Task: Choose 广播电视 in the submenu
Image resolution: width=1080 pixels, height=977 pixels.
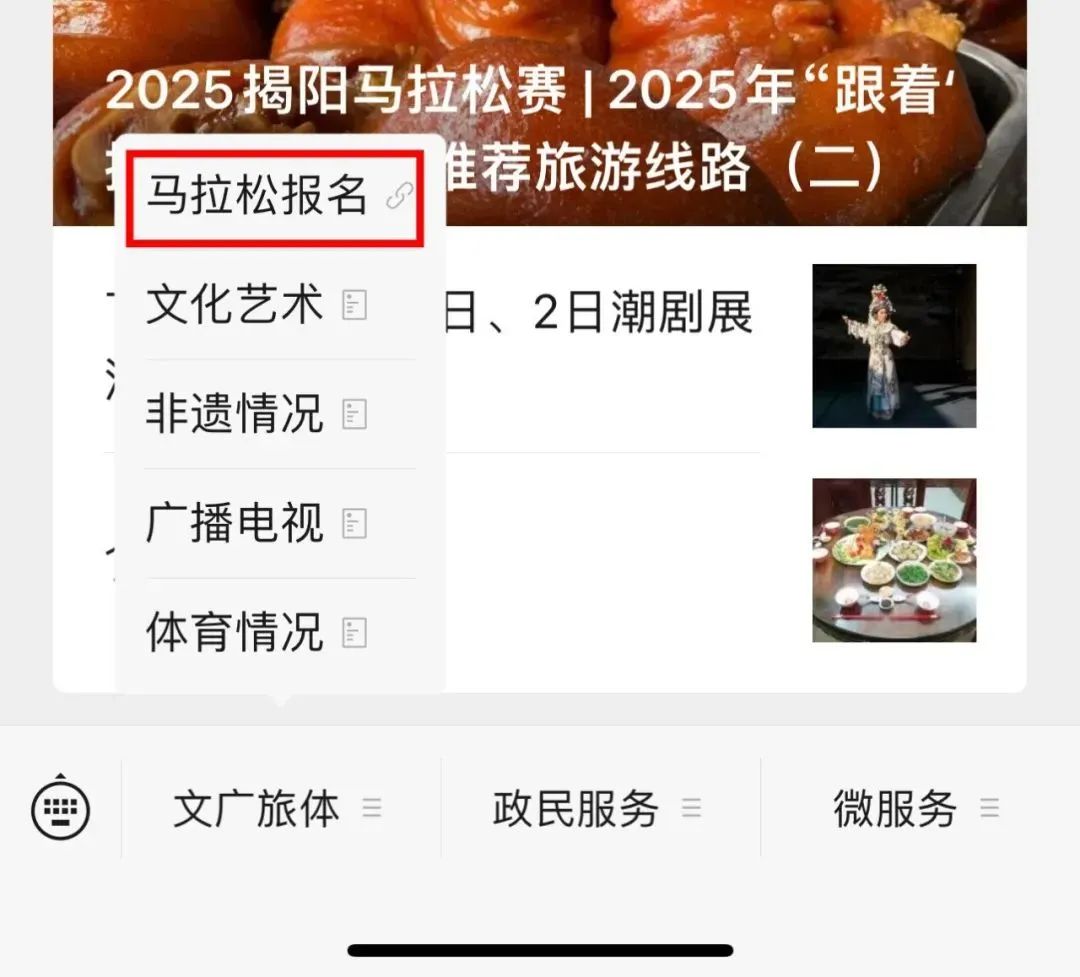Action: (256, 523)
